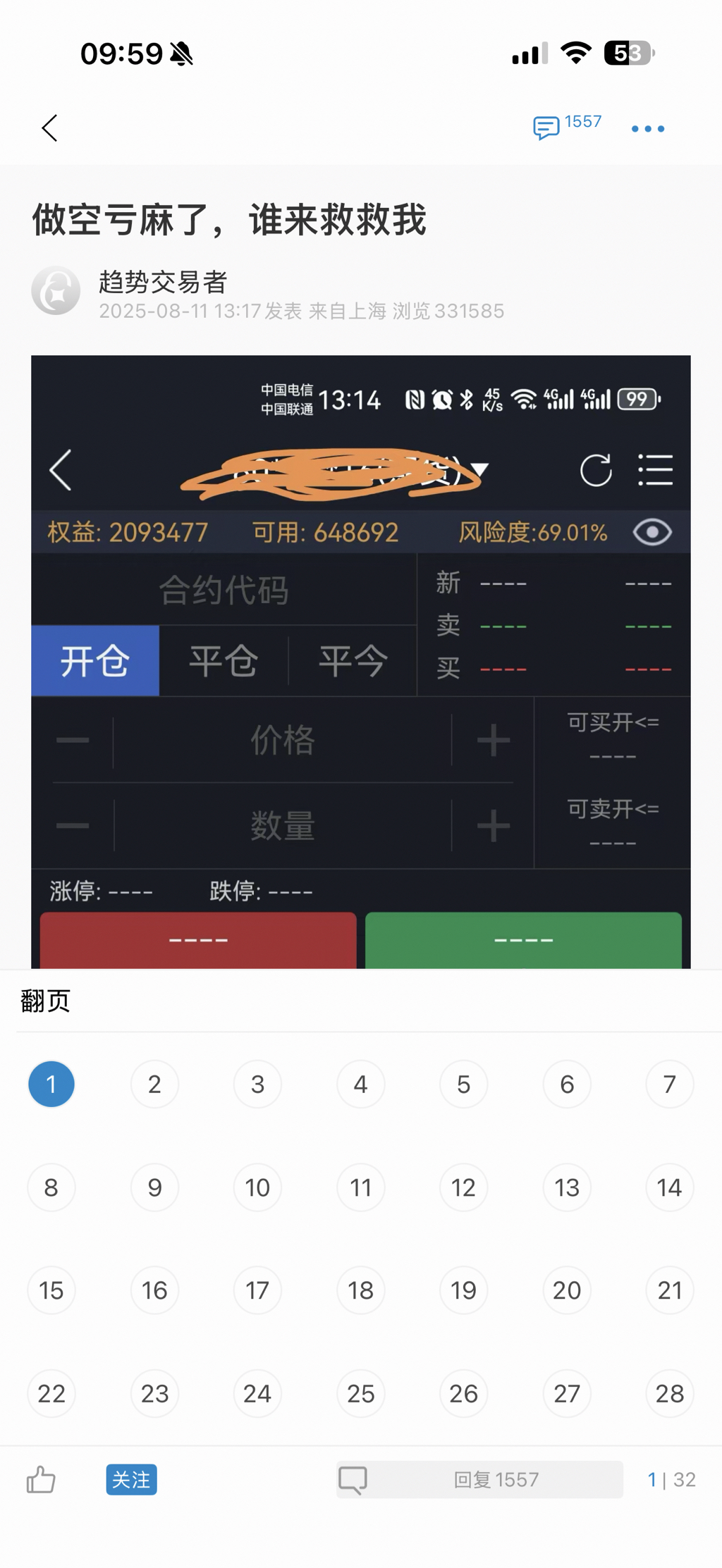Jump to page 5
This screenshot has width=722, height=1568.
[463, 1084]
